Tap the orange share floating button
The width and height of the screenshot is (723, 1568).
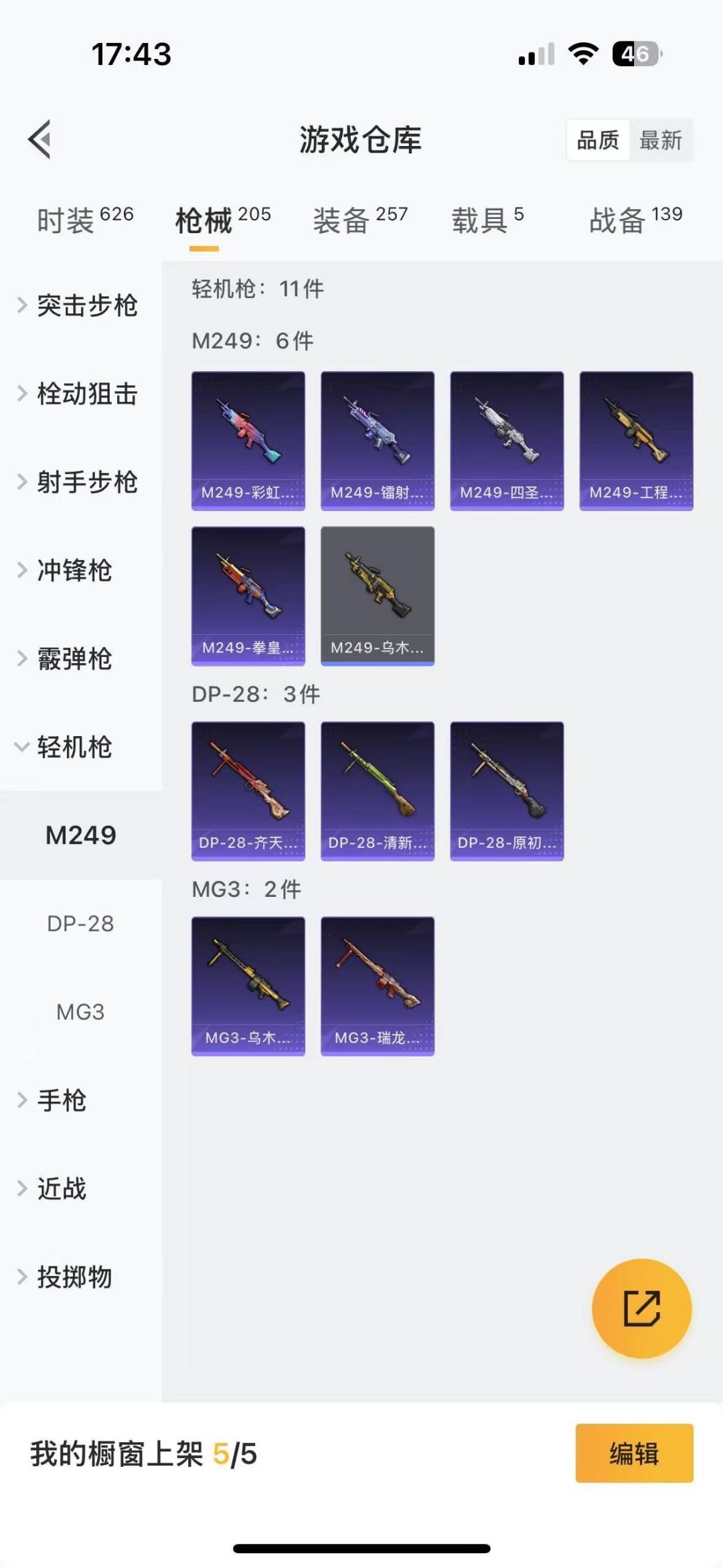(641, 1308)
